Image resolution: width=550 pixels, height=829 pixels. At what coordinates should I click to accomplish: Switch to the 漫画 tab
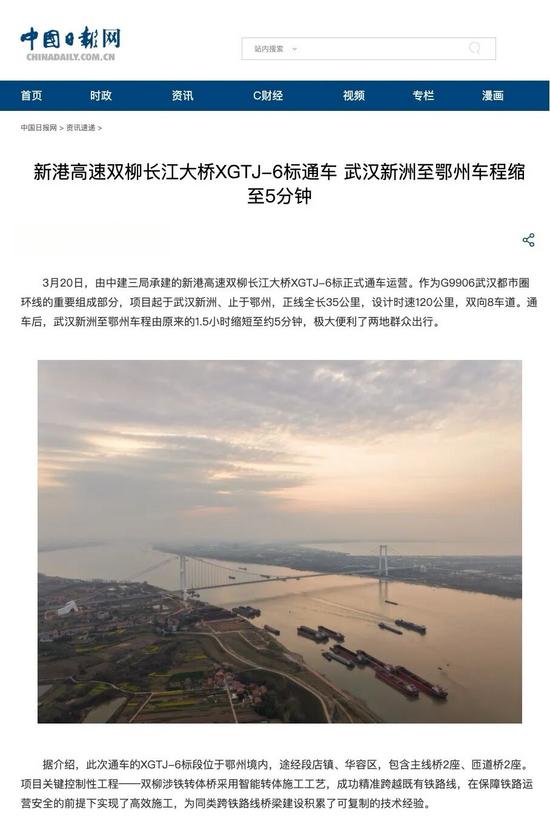493,96
